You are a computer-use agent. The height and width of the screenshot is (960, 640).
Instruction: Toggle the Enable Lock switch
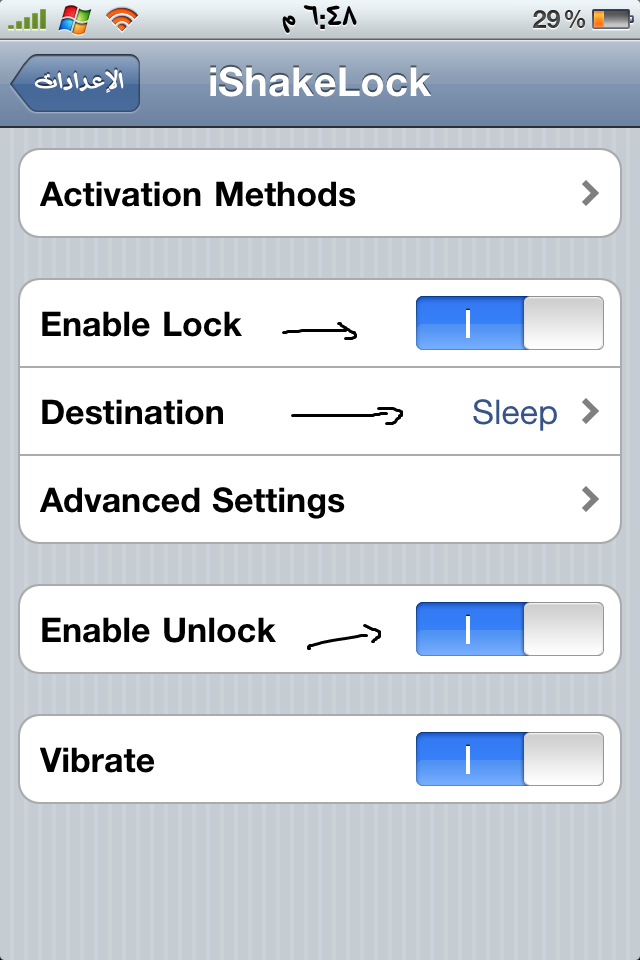click(x=509, y=324)
